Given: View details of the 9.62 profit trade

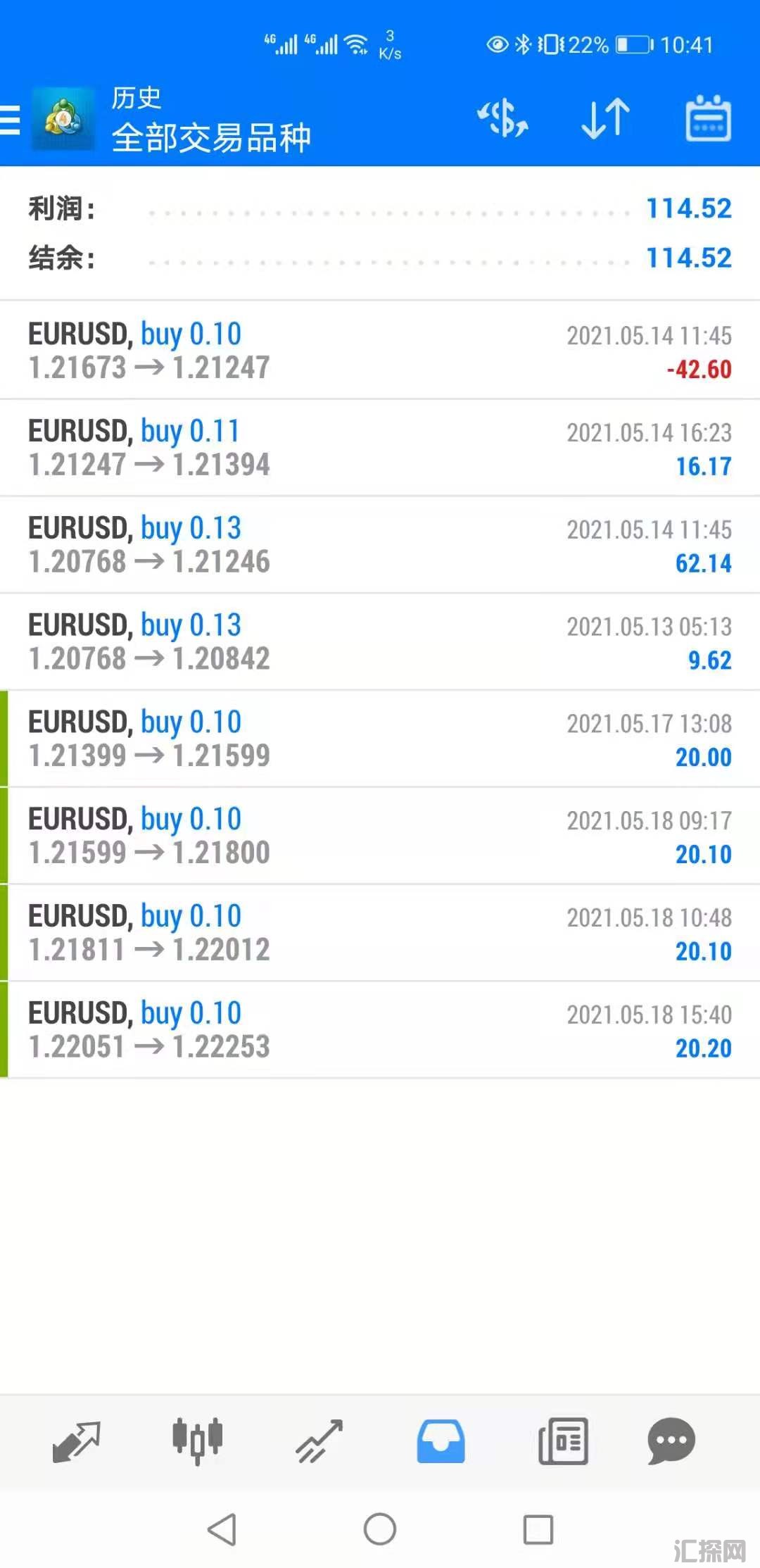Looking at the screenshot, I should point(380,642).
